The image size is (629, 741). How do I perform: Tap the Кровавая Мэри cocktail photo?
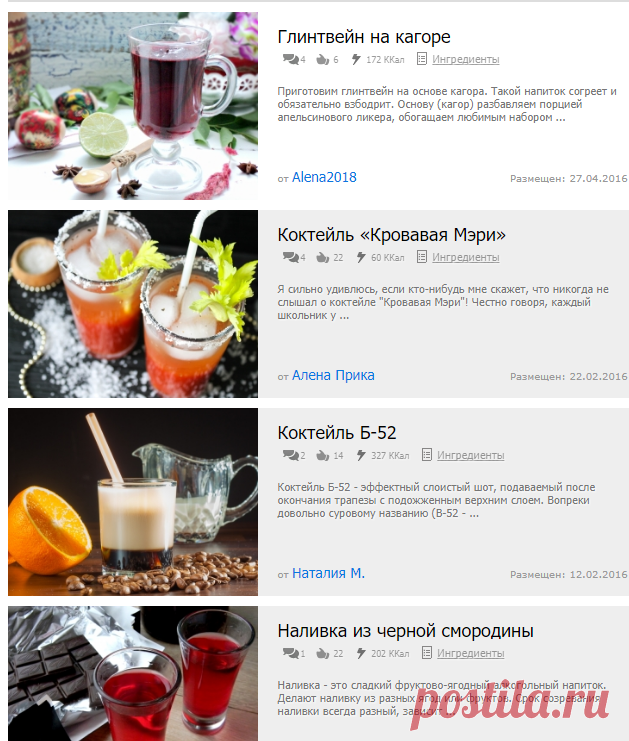[133, 303]
